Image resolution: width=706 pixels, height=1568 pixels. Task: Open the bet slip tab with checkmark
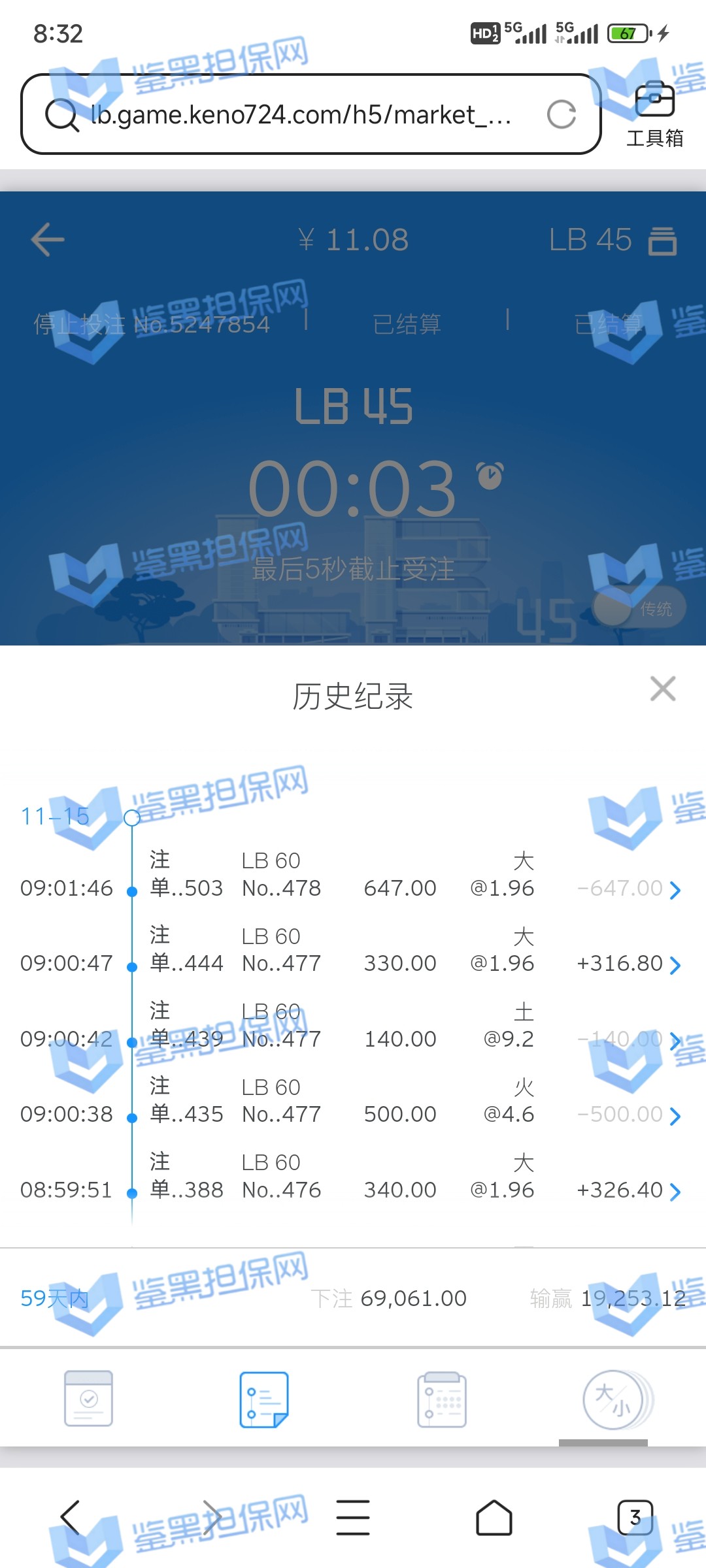(88, 1399)
